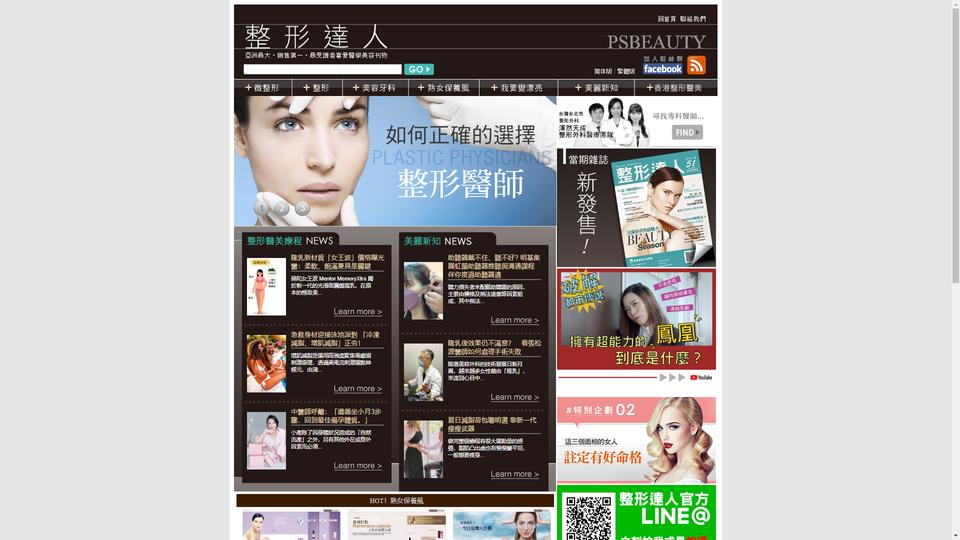Tap the GO search button
The width and height of the screenshot is (960, 540).
[418, 69]
